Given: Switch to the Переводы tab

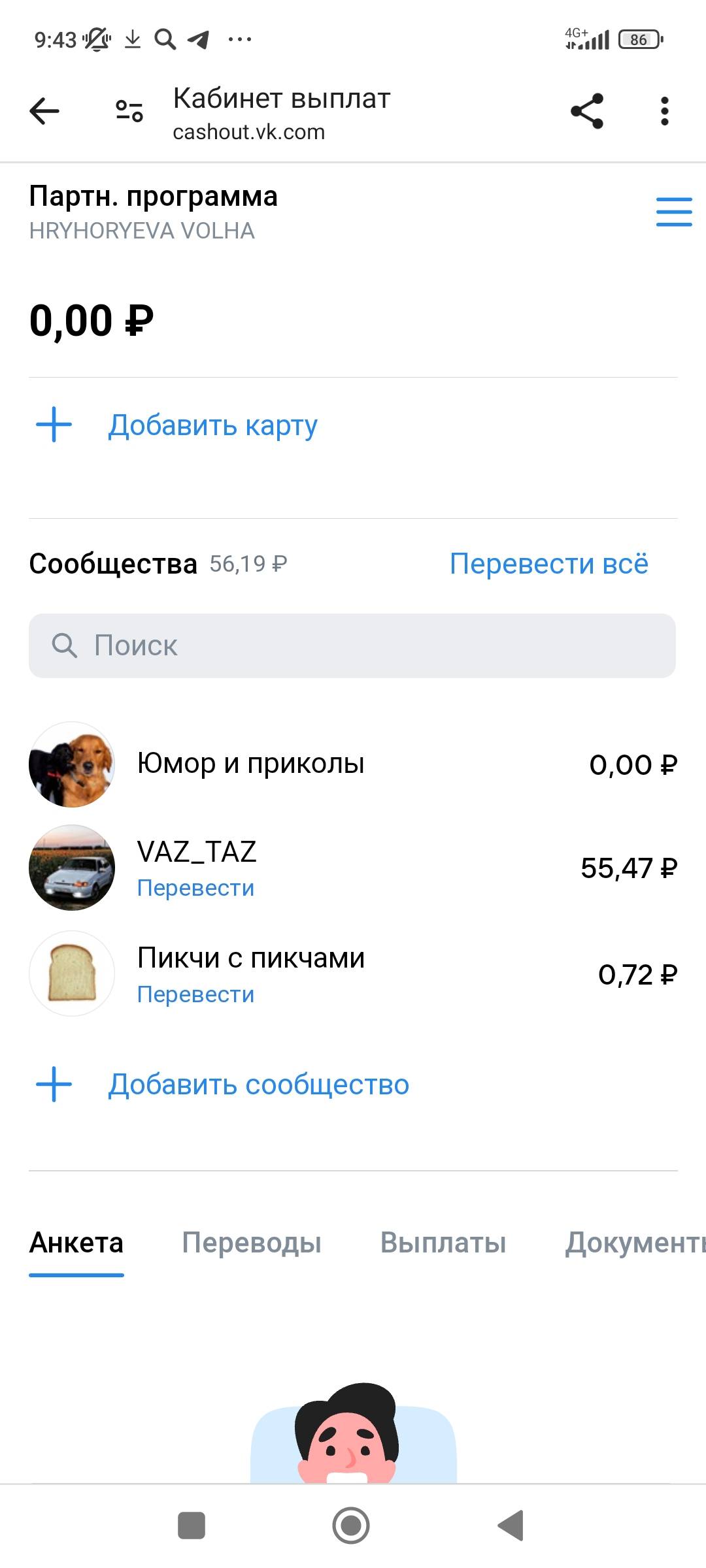Looking at the screenshot, I should tap(252, 1243).
